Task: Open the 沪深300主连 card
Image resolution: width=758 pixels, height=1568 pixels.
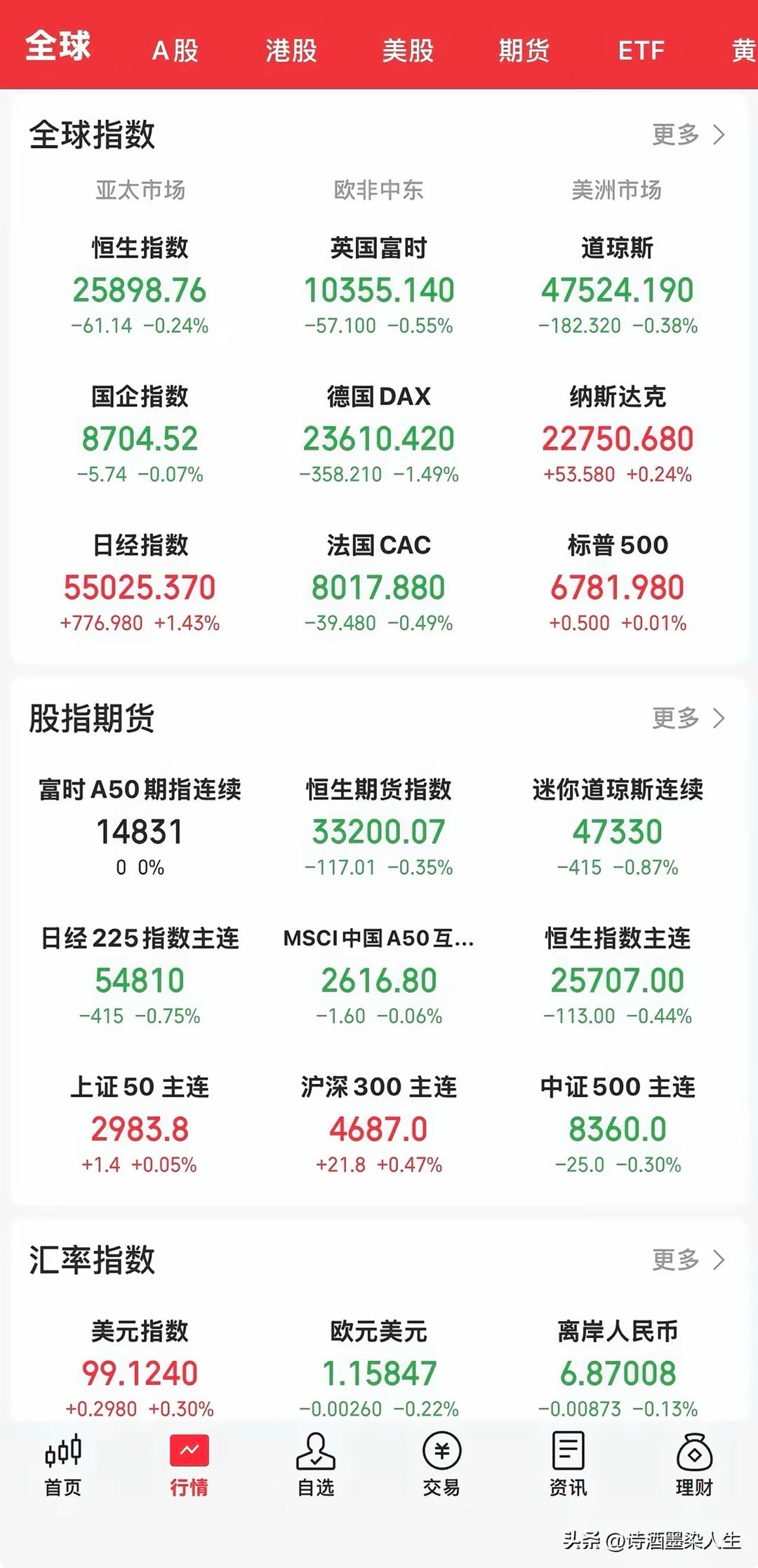Action: [379, 1125]
